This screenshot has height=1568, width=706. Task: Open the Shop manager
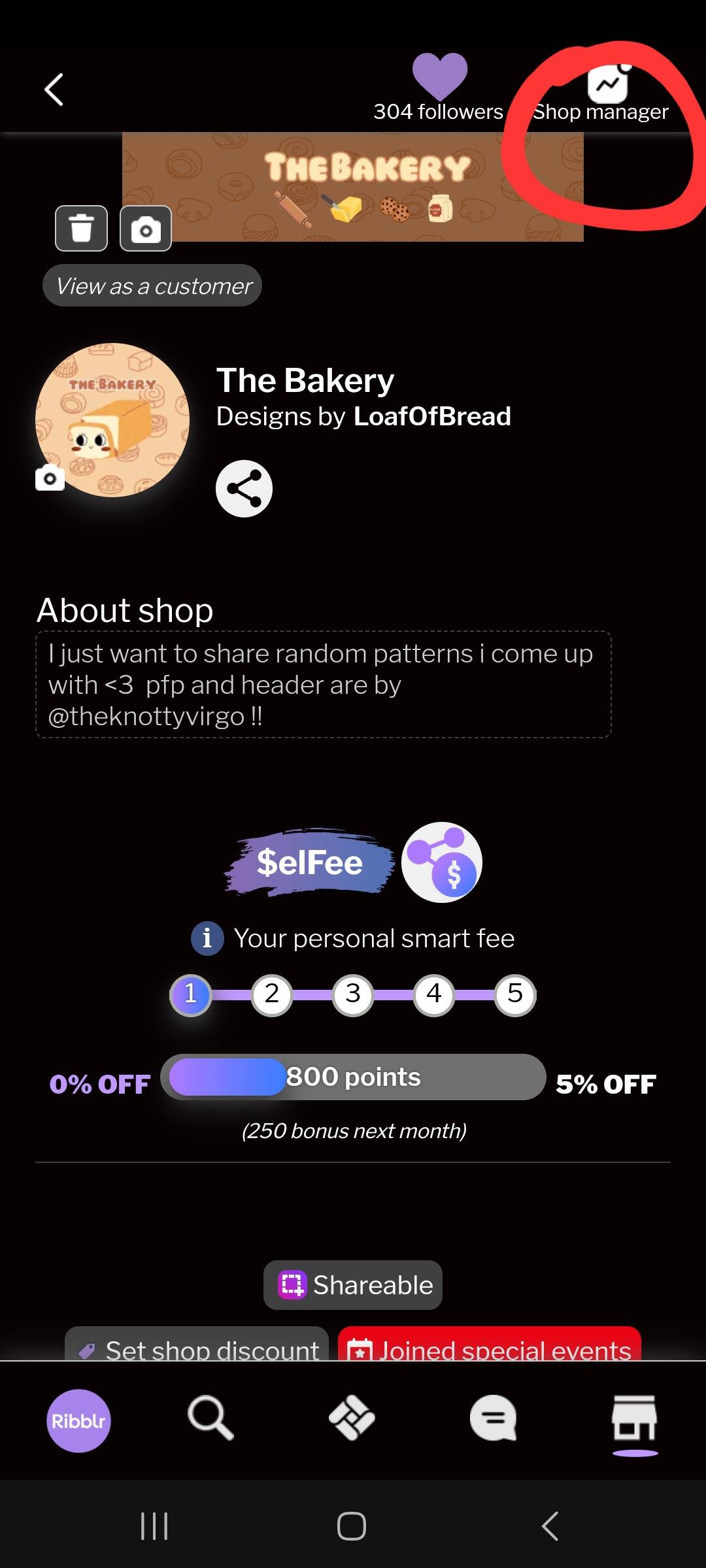pos(601,93)
